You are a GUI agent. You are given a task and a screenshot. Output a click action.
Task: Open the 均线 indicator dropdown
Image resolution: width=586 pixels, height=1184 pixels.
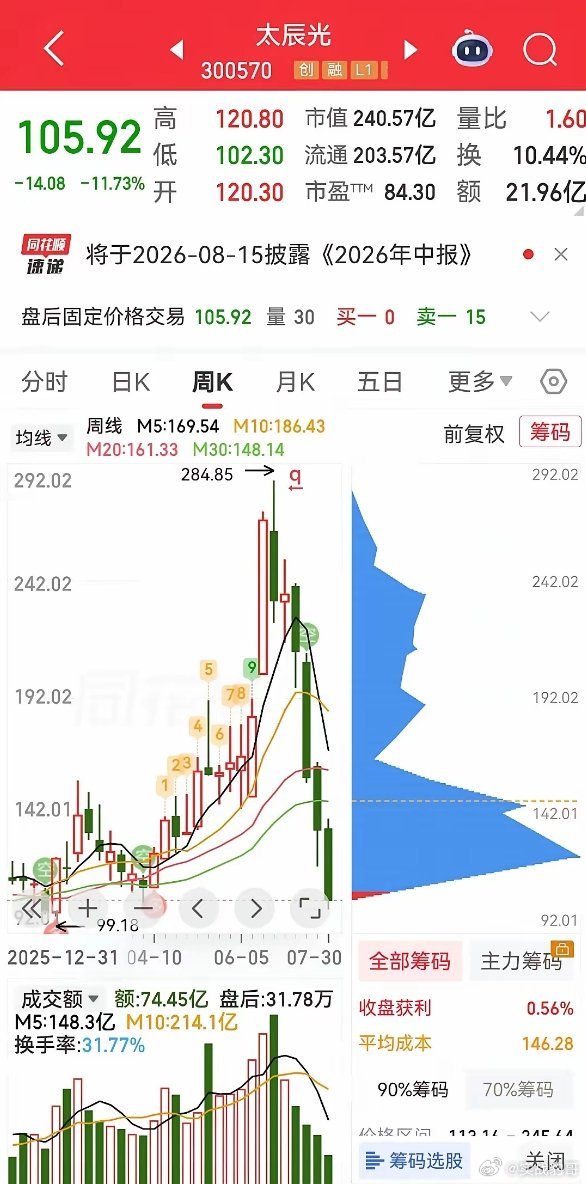(42, 437)
